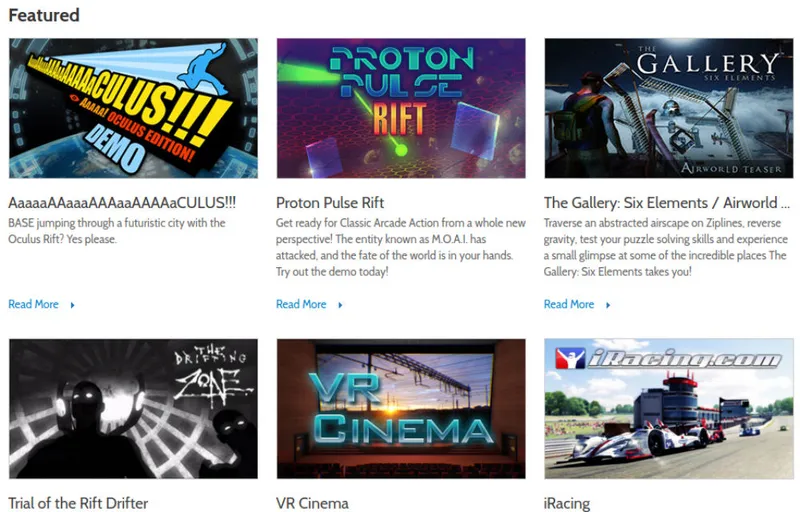Tap Read More under Proton Pulse Rift

coord(302,304)
